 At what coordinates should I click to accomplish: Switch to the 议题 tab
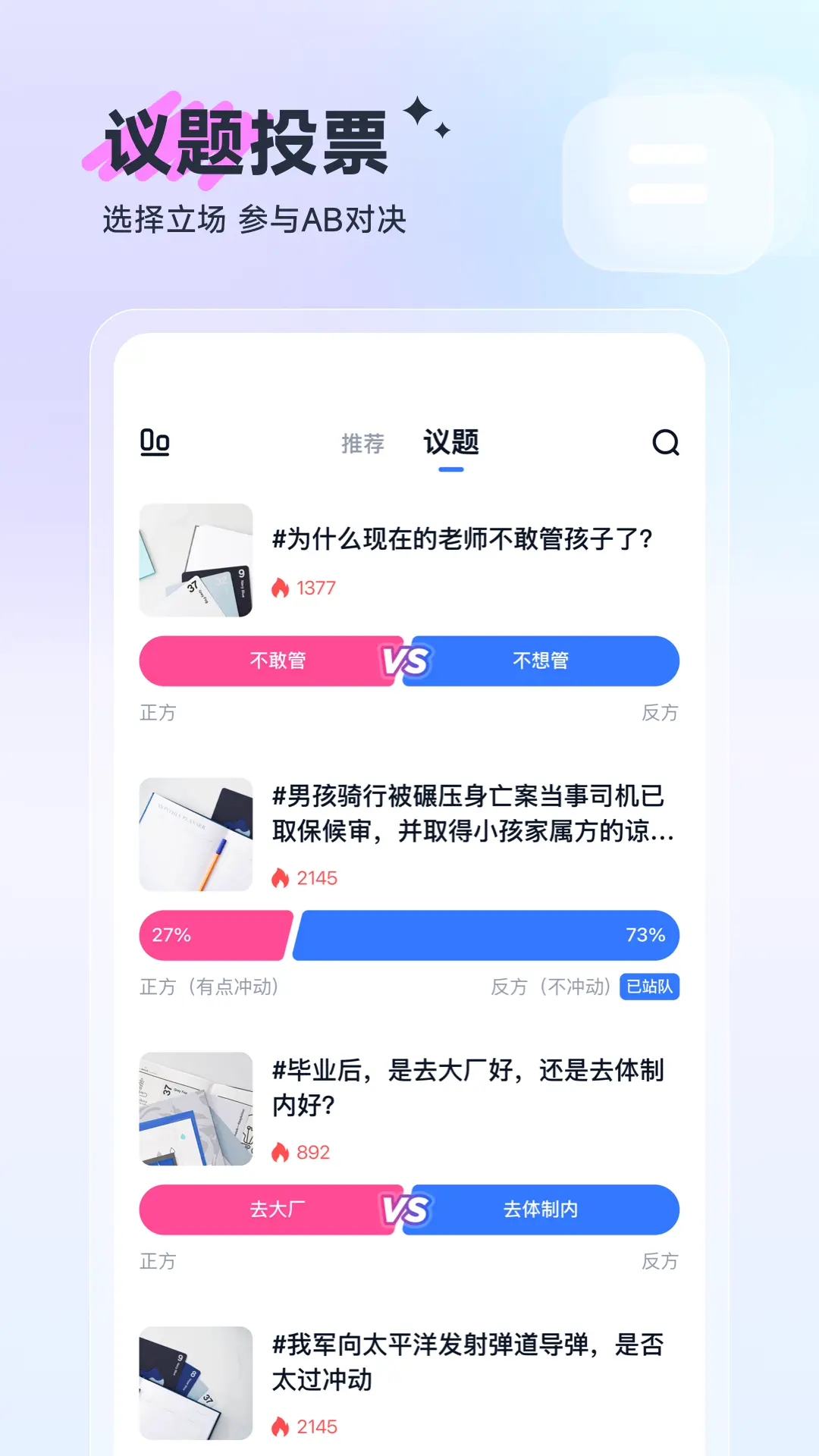click(450, 444)
